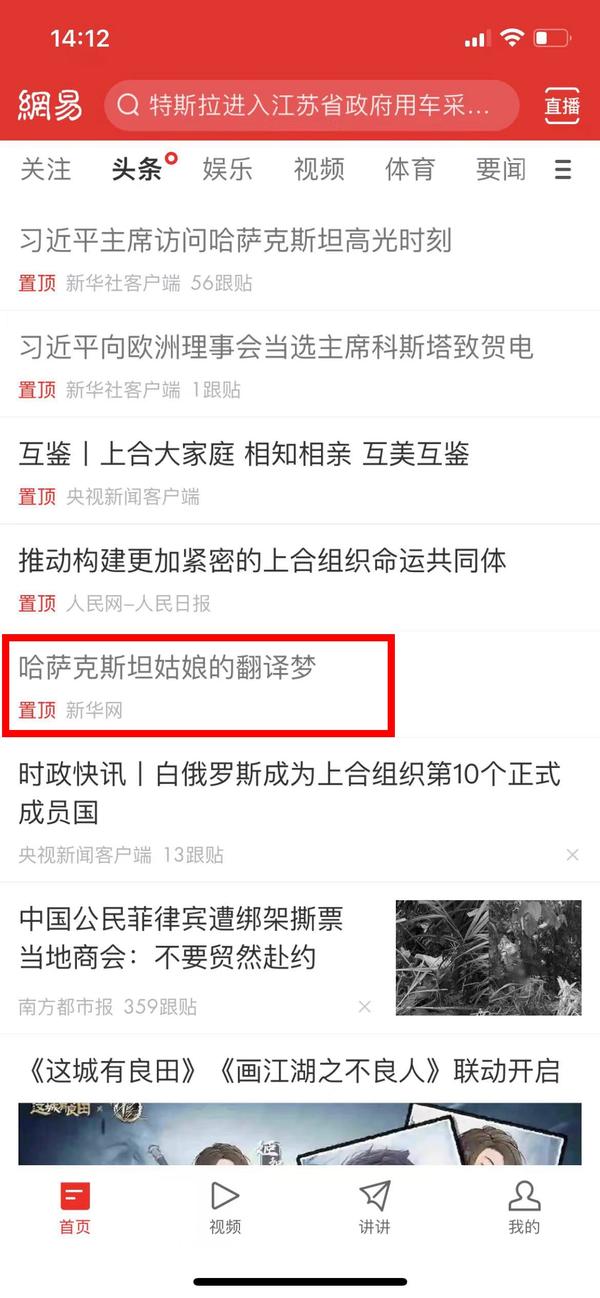Open article 习近平主席访问哈萨克斯坦高光时刻

click(236, 241)
